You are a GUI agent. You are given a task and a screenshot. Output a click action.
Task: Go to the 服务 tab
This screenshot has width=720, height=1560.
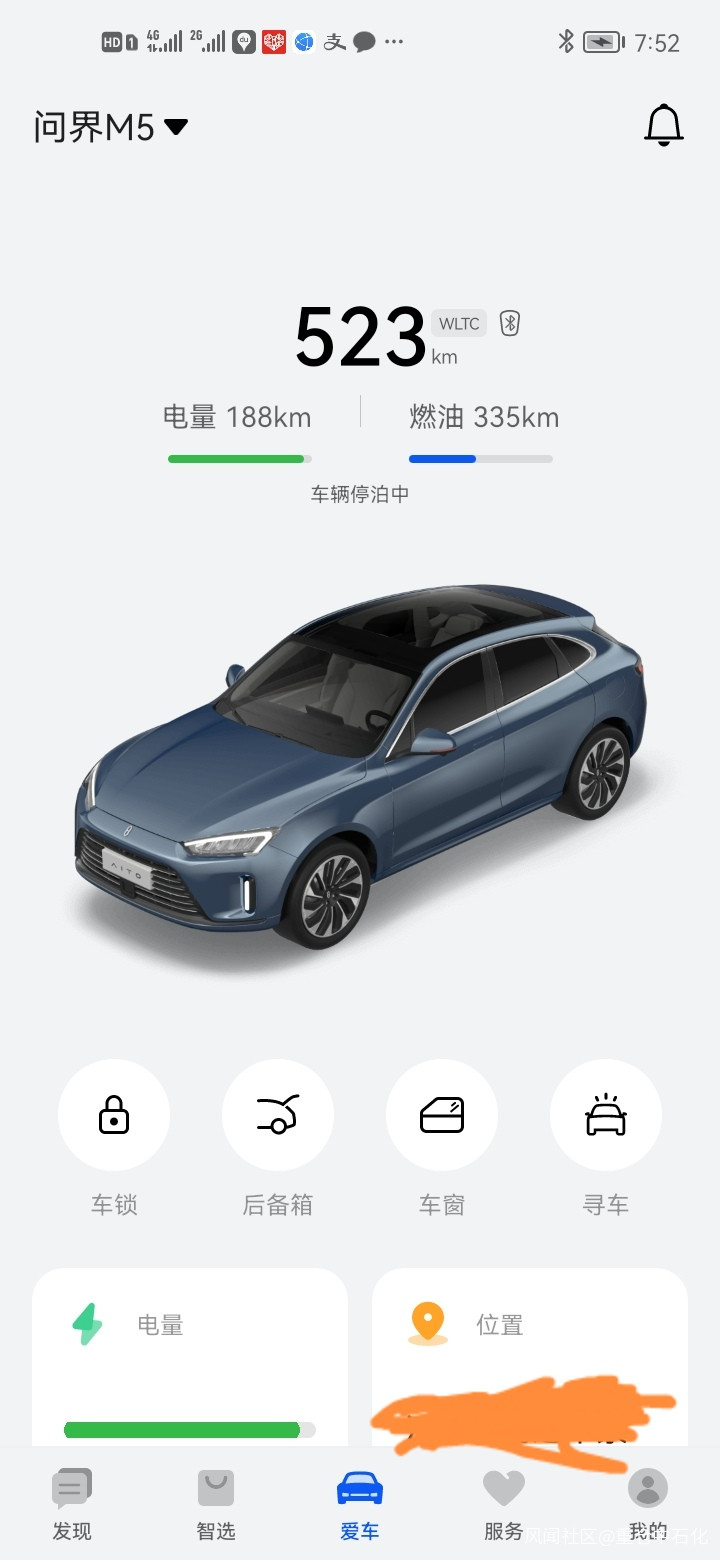point(504,1504)
